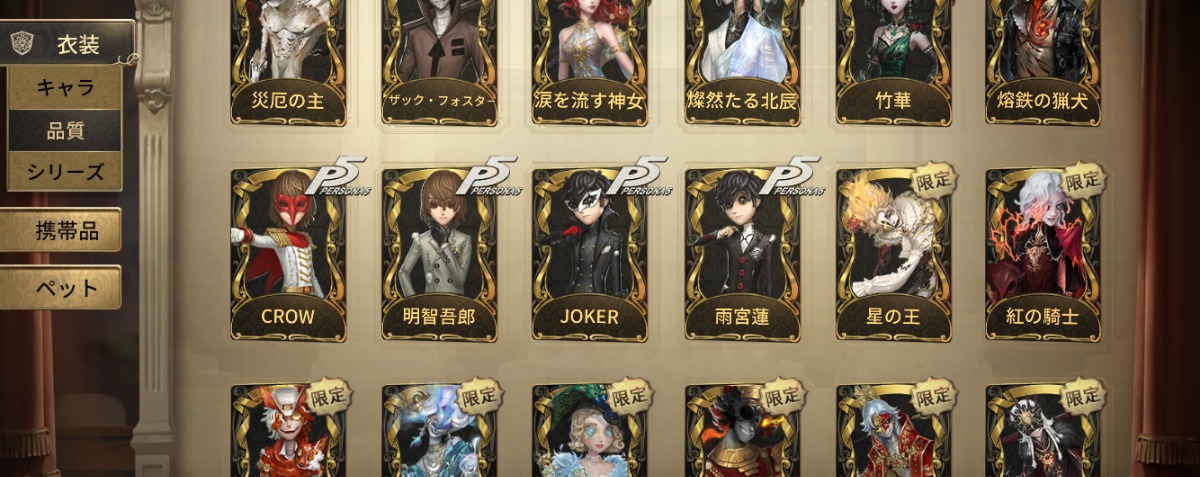Screen dimensions: 1200x477
Task: Open the ザック・フォスター costume
Action: point(439,60)
